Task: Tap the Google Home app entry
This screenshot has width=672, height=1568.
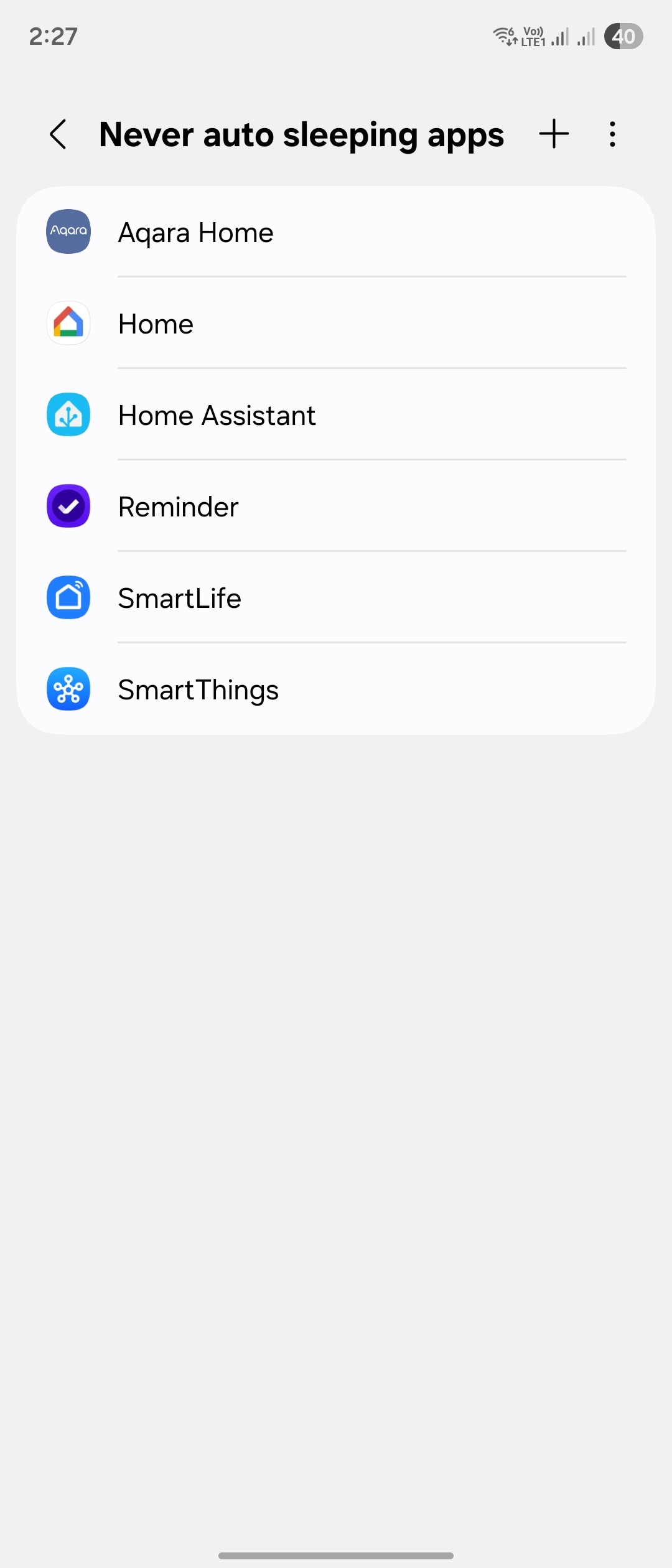Action: click(x=336, y=324)
